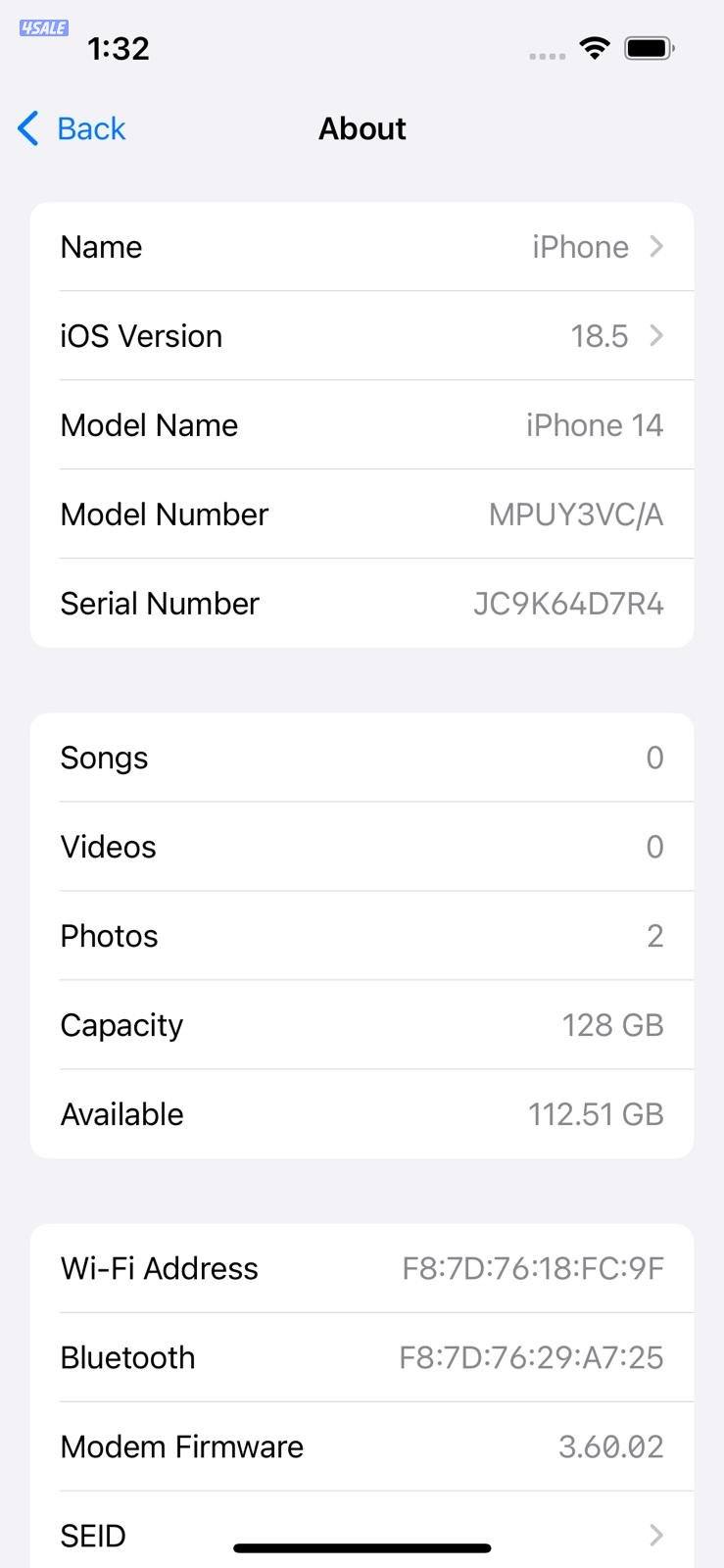
Task: Open the Name row to rename the iPhone
Action: [x=362, y=247]
